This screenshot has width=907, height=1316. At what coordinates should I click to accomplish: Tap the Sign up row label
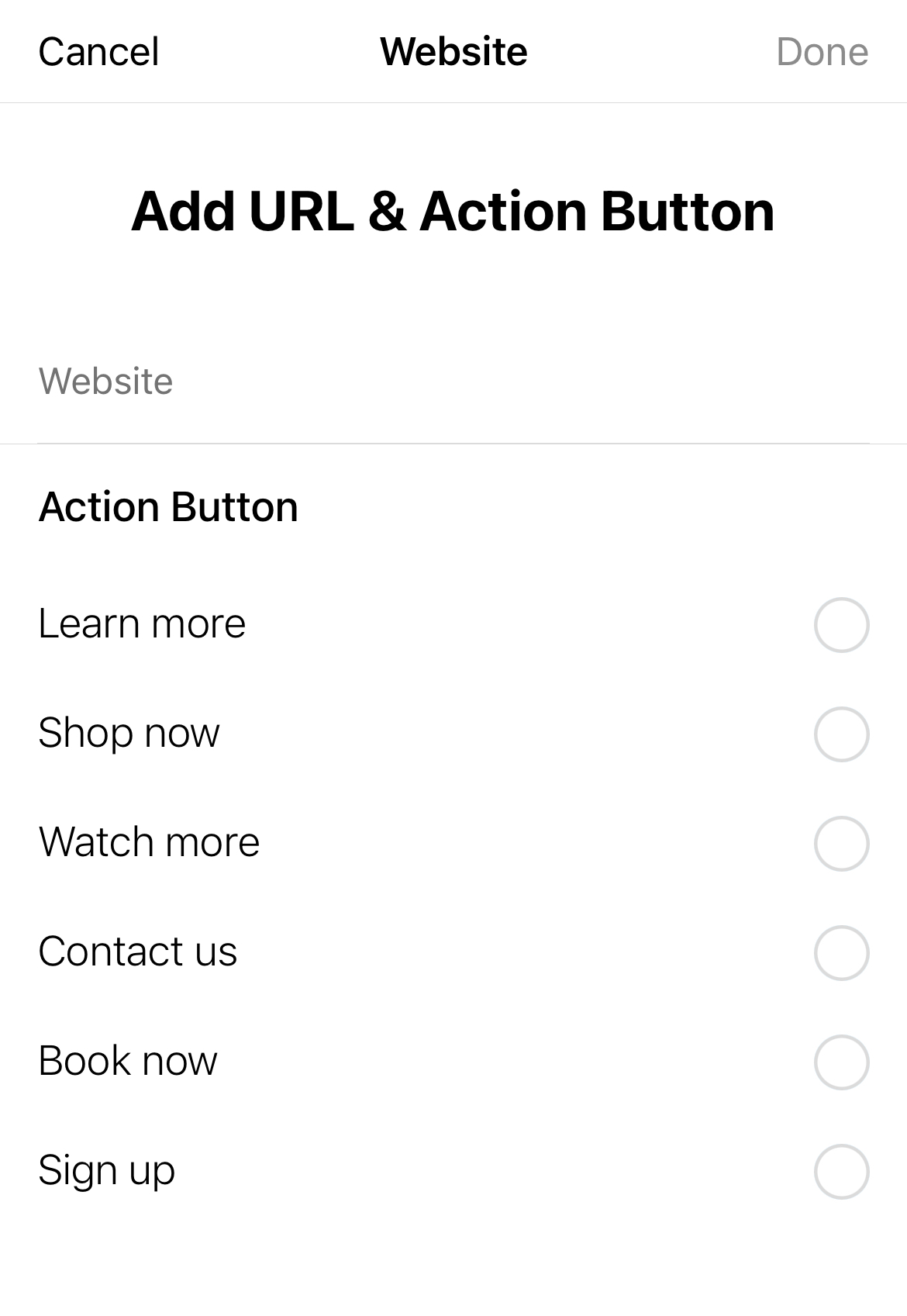[107, 1170]
